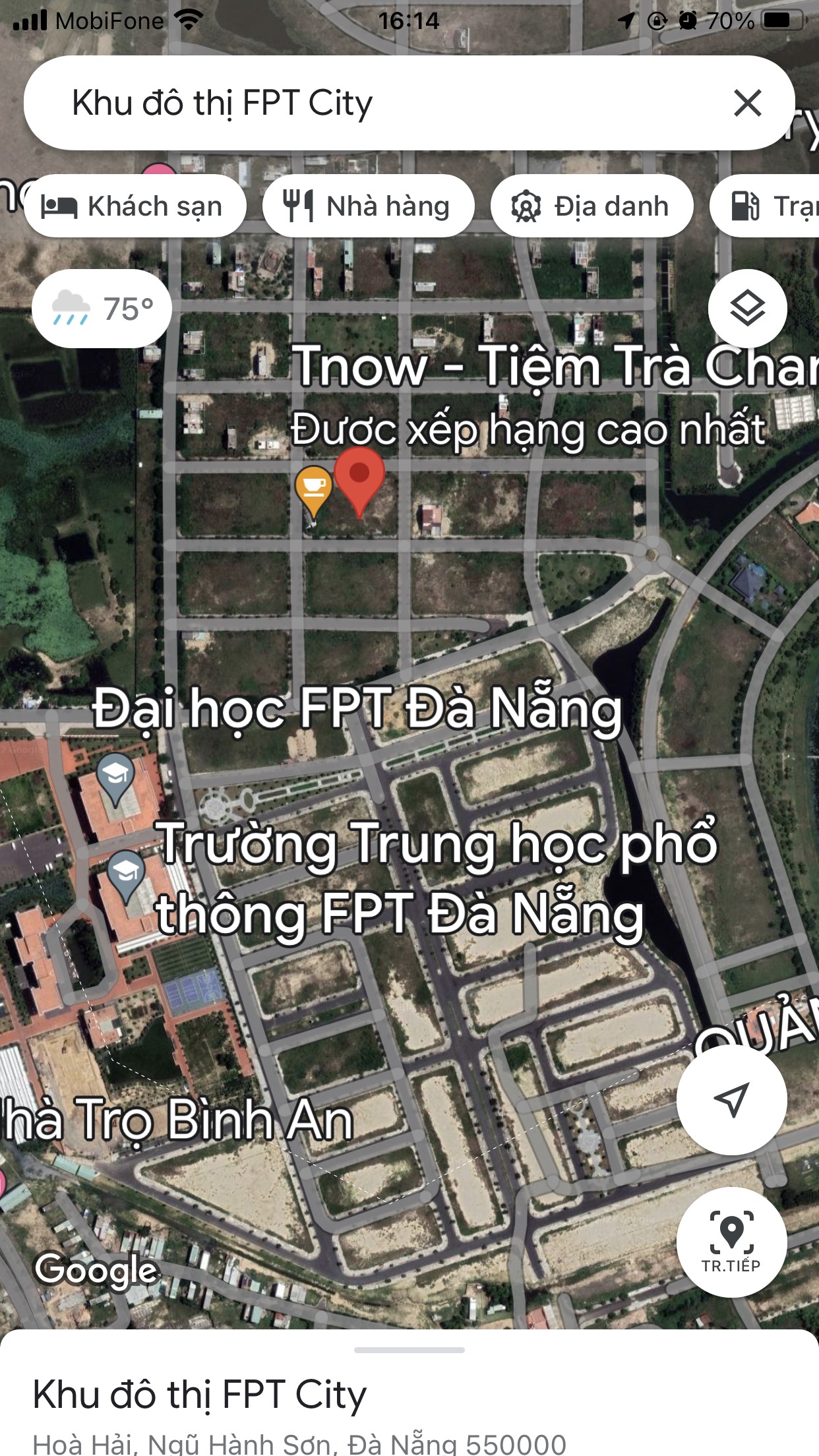Image resolution: width=819 pixels, height=1456 pixels.
Task: Open the map layers selector
Action: pos(747,309)
